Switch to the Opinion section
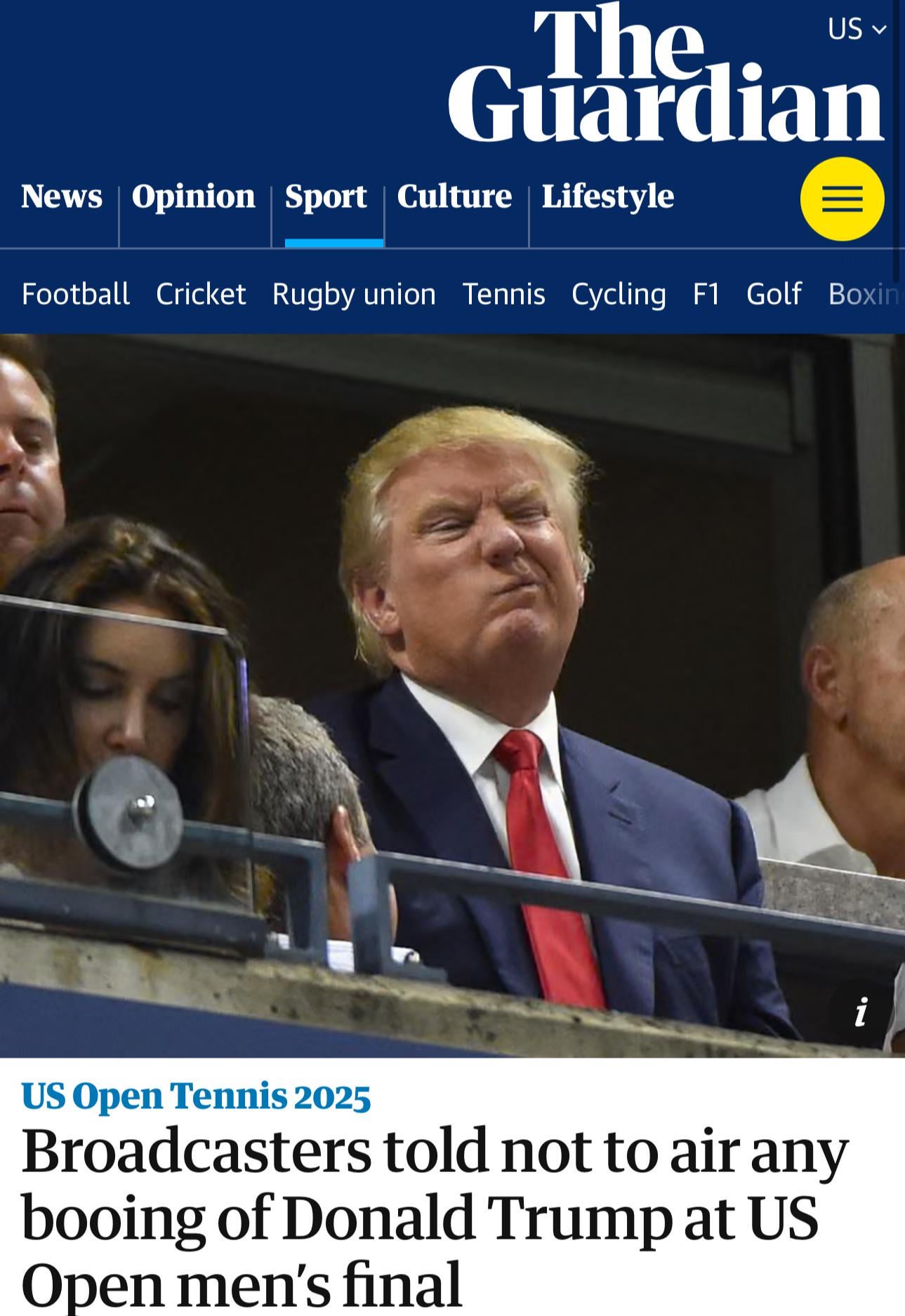This screenshot has width=905, height=1316. pos(194,197)
